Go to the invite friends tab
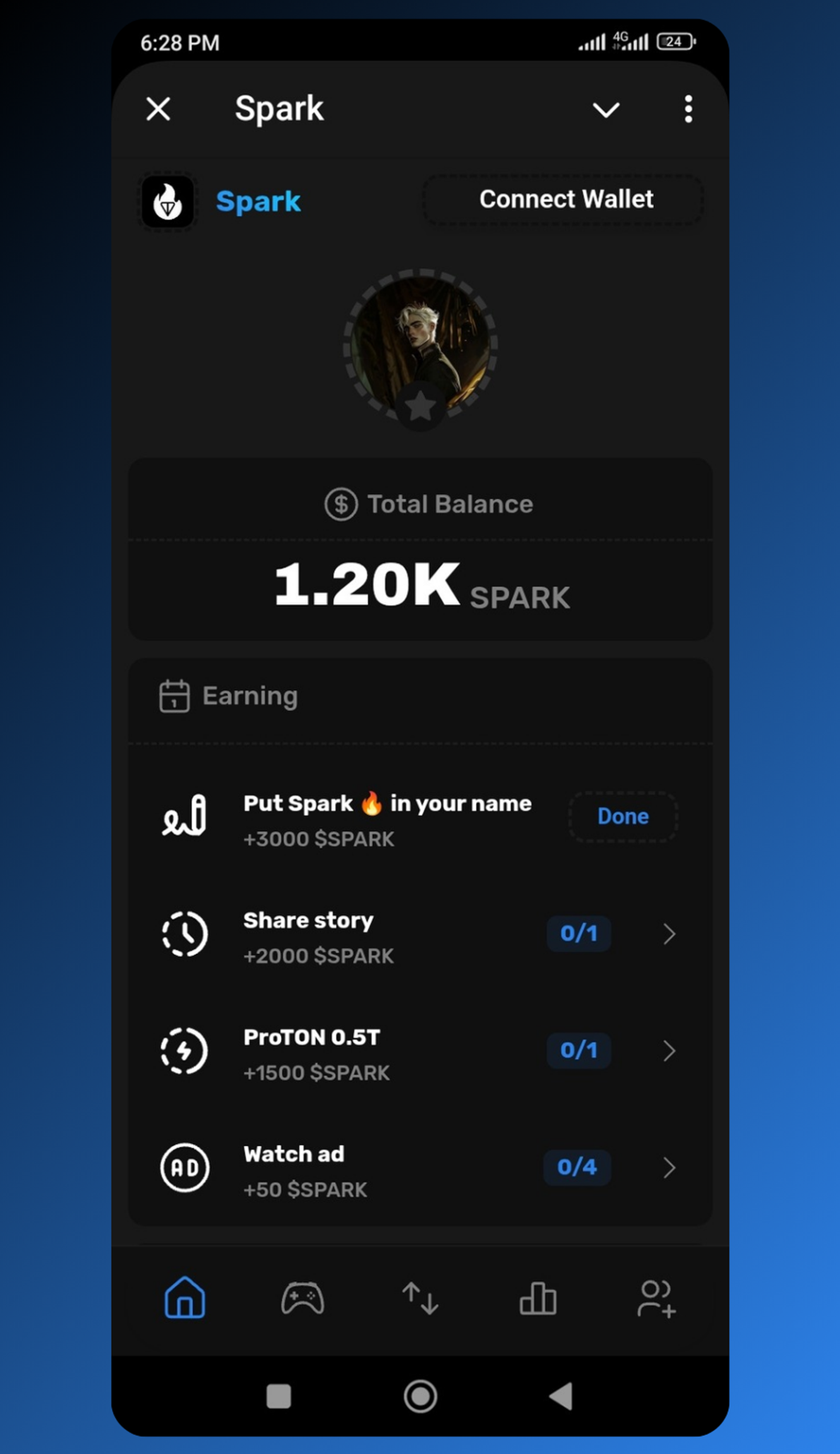The image size is (840, 1454). [x=656, y=1298]
